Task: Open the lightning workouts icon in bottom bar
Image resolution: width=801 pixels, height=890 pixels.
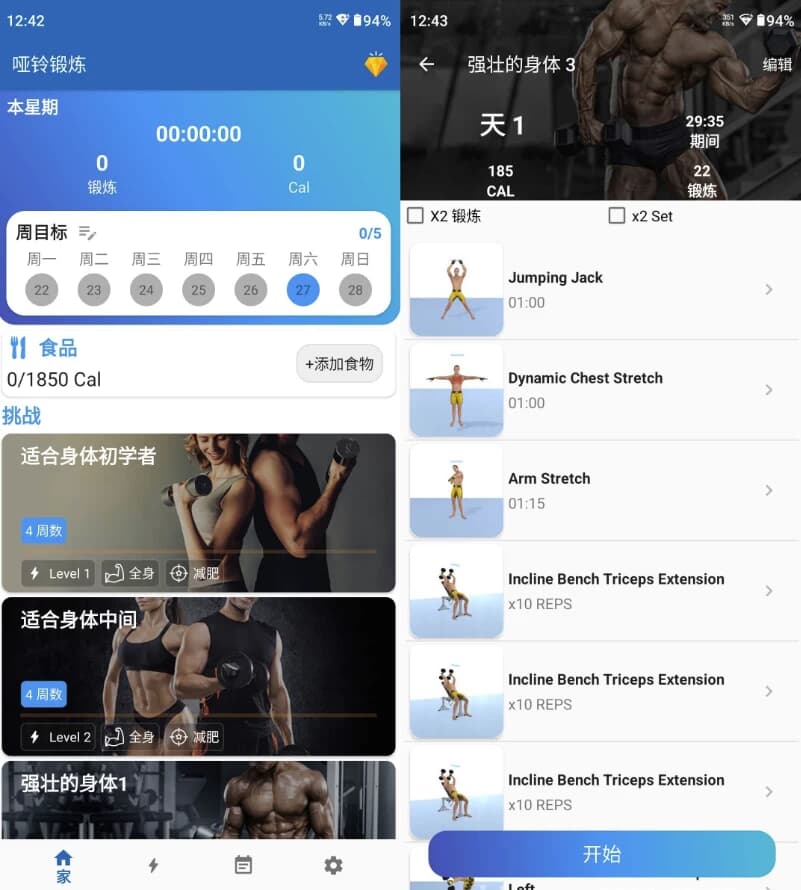Action: 153,864
